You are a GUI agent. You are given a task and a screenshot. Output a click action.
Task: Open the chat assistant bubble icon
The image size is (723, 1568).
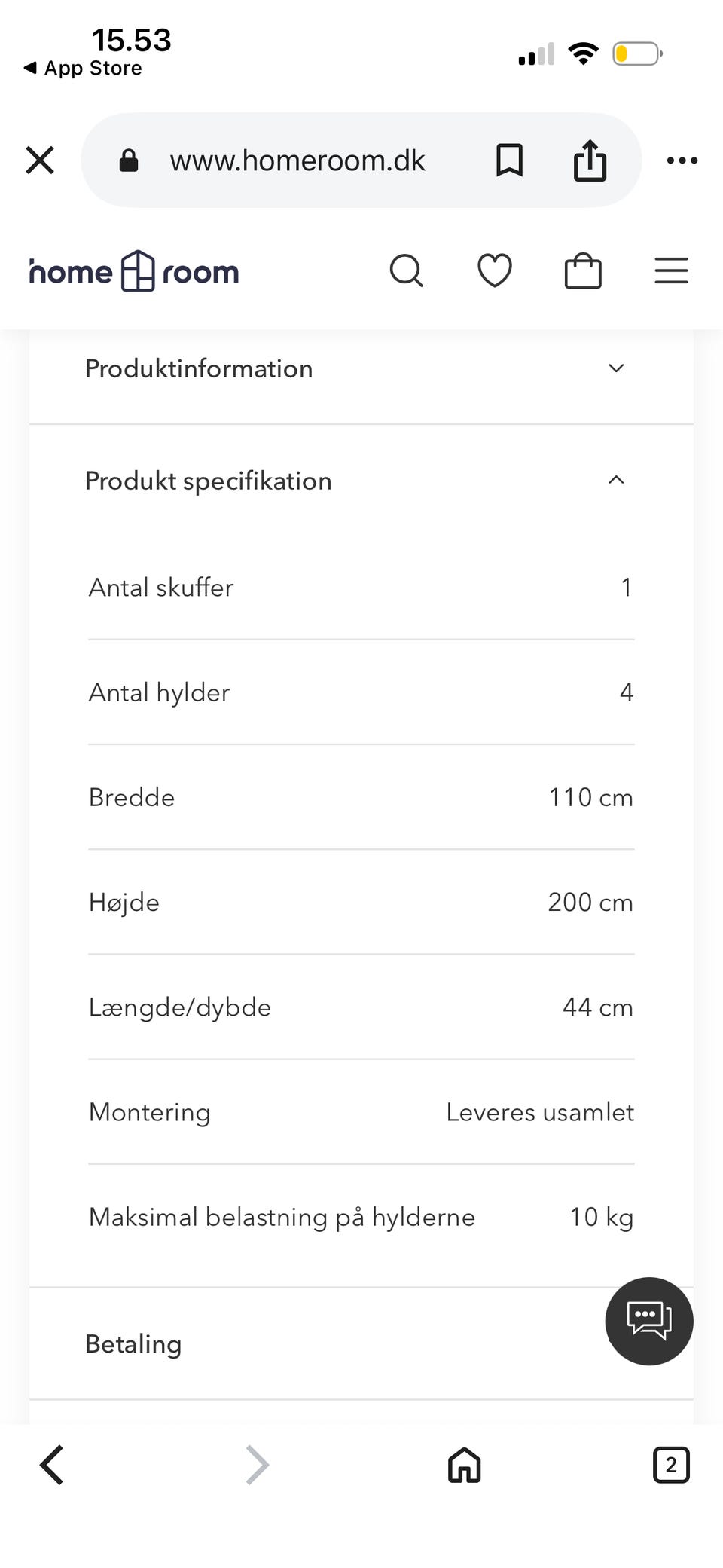click(648, 1321)
